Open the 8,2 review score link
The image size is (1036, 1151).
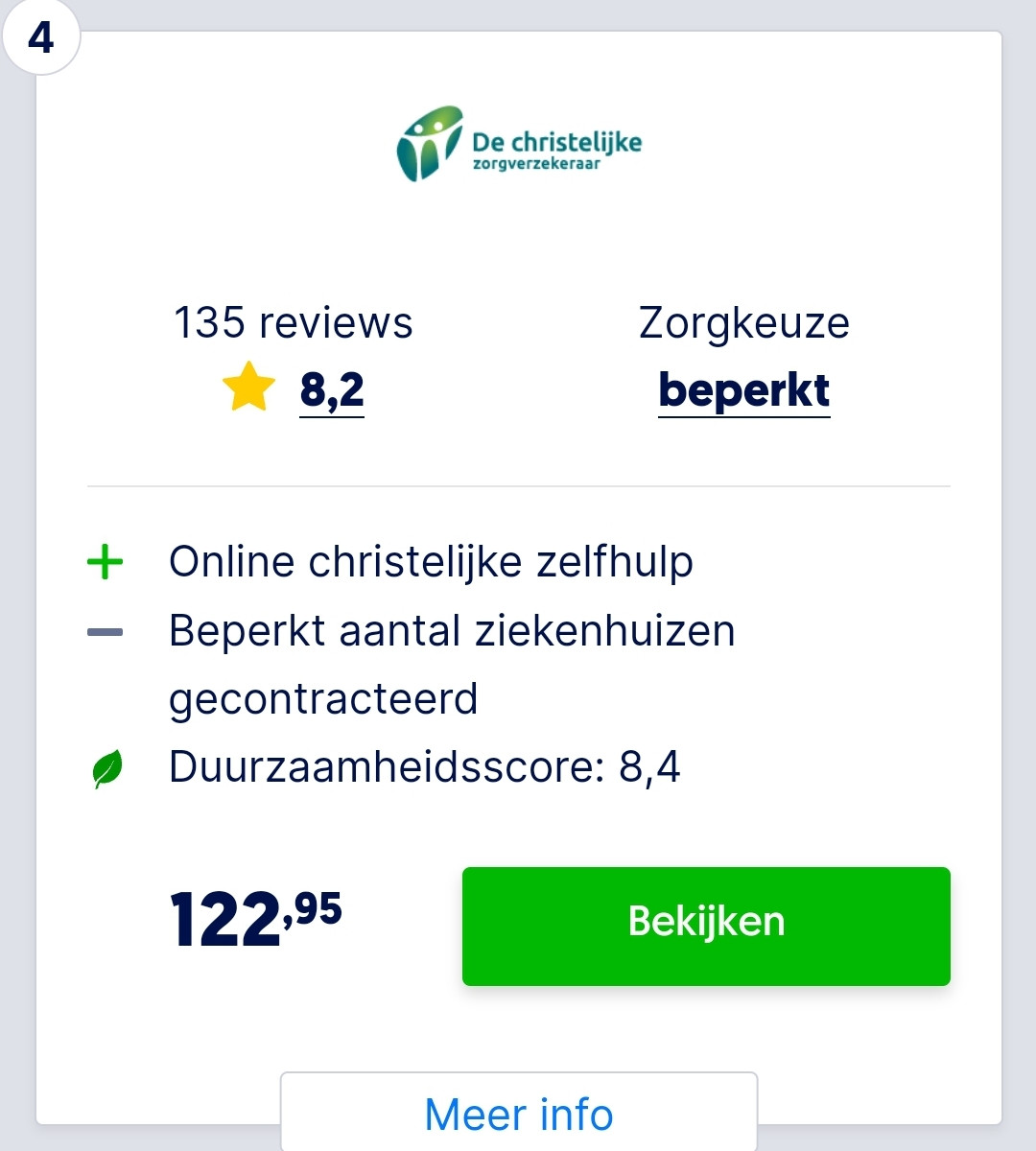point(332,390)
